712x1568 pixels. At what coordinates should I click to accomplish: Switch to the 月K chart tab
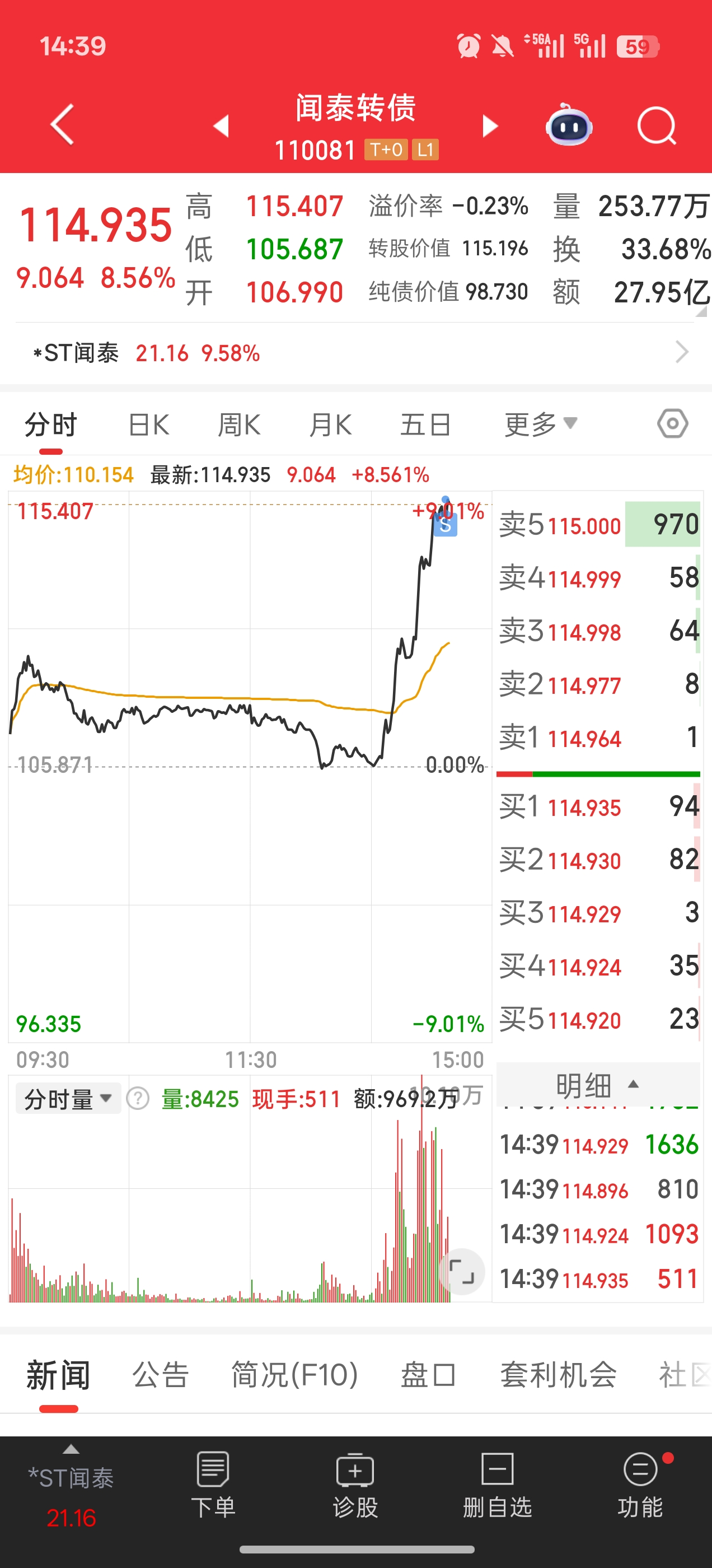point(330,424)
